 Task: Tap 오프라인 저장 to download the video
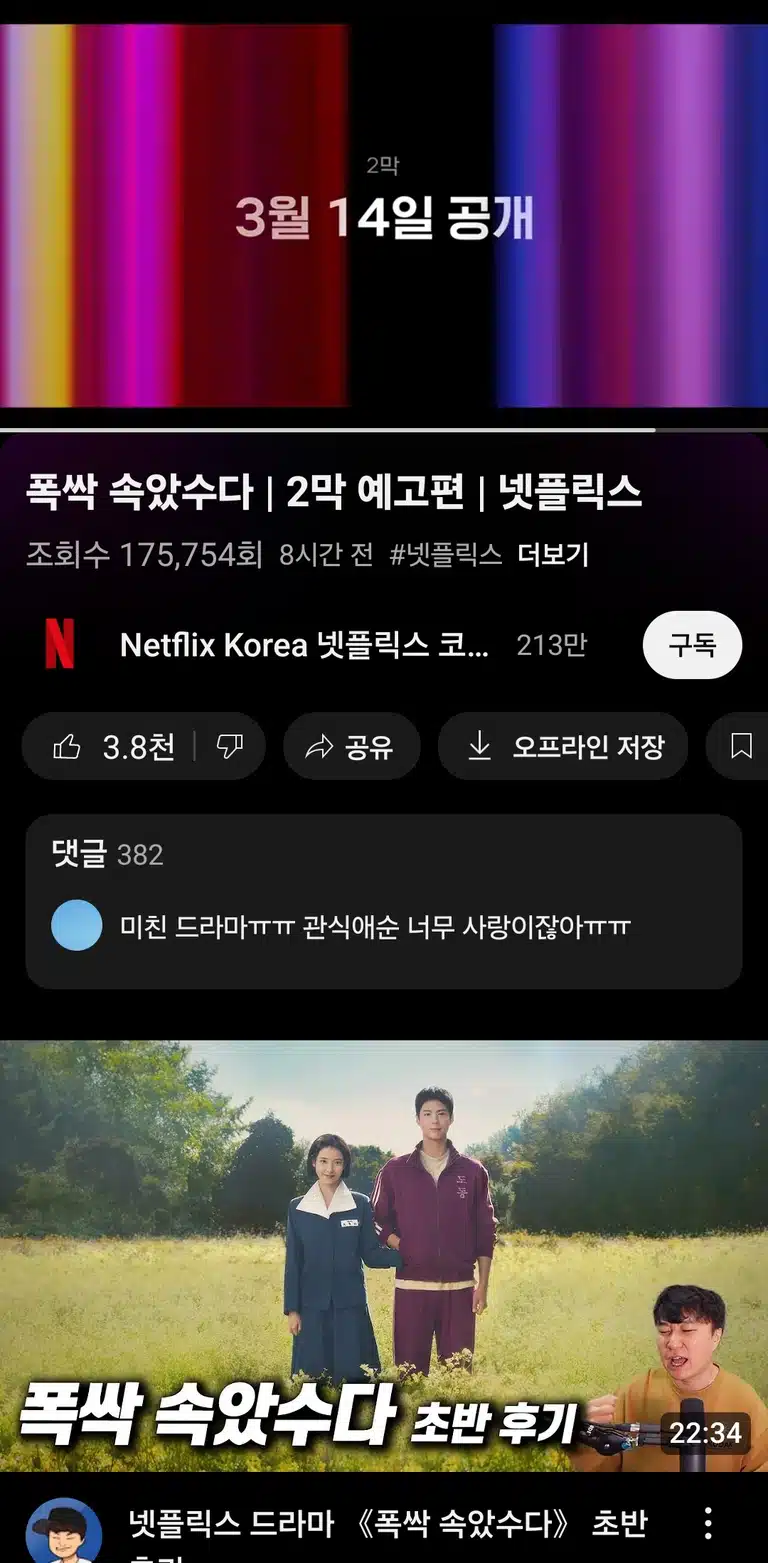tap(563, 746)
